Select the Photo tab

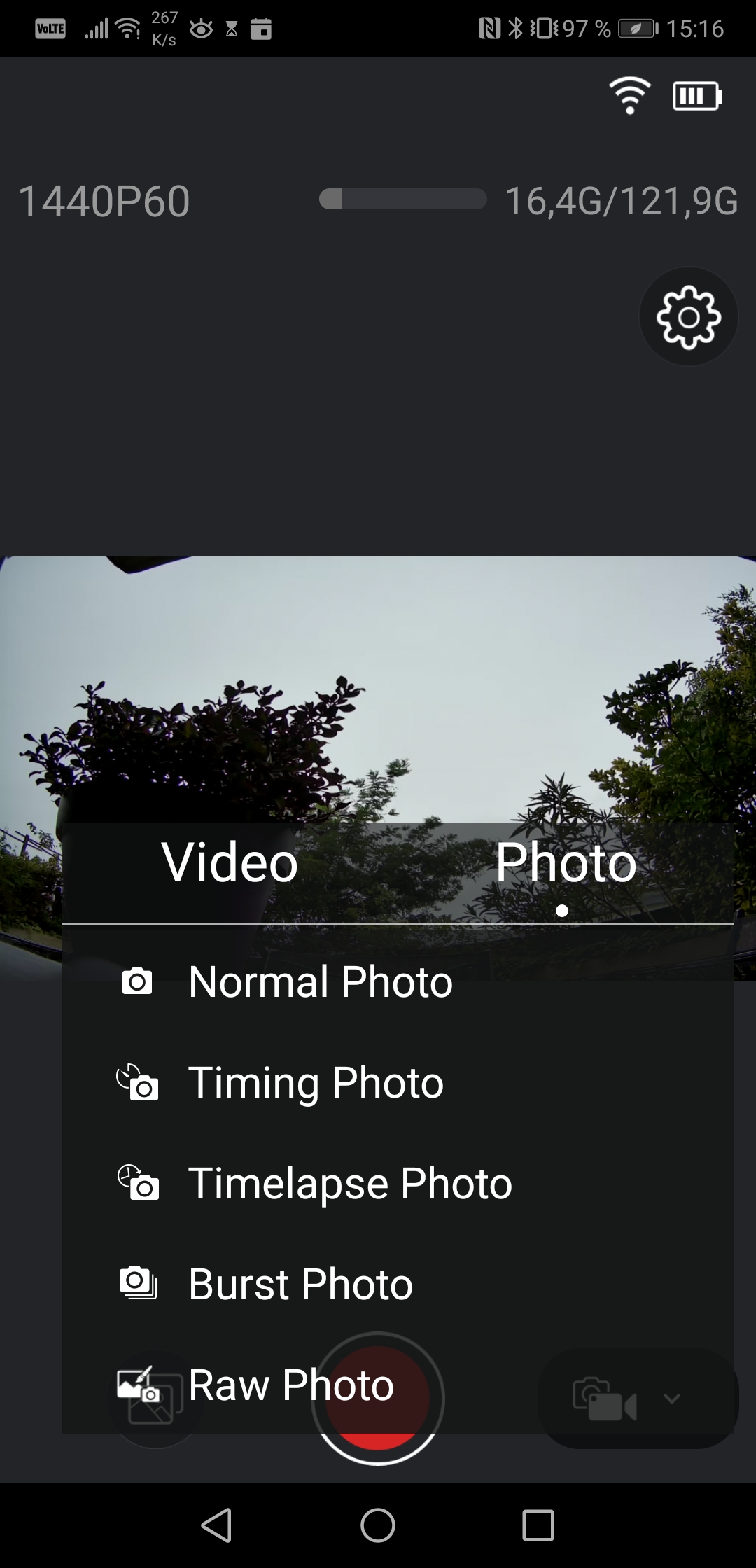coord(566,862)
